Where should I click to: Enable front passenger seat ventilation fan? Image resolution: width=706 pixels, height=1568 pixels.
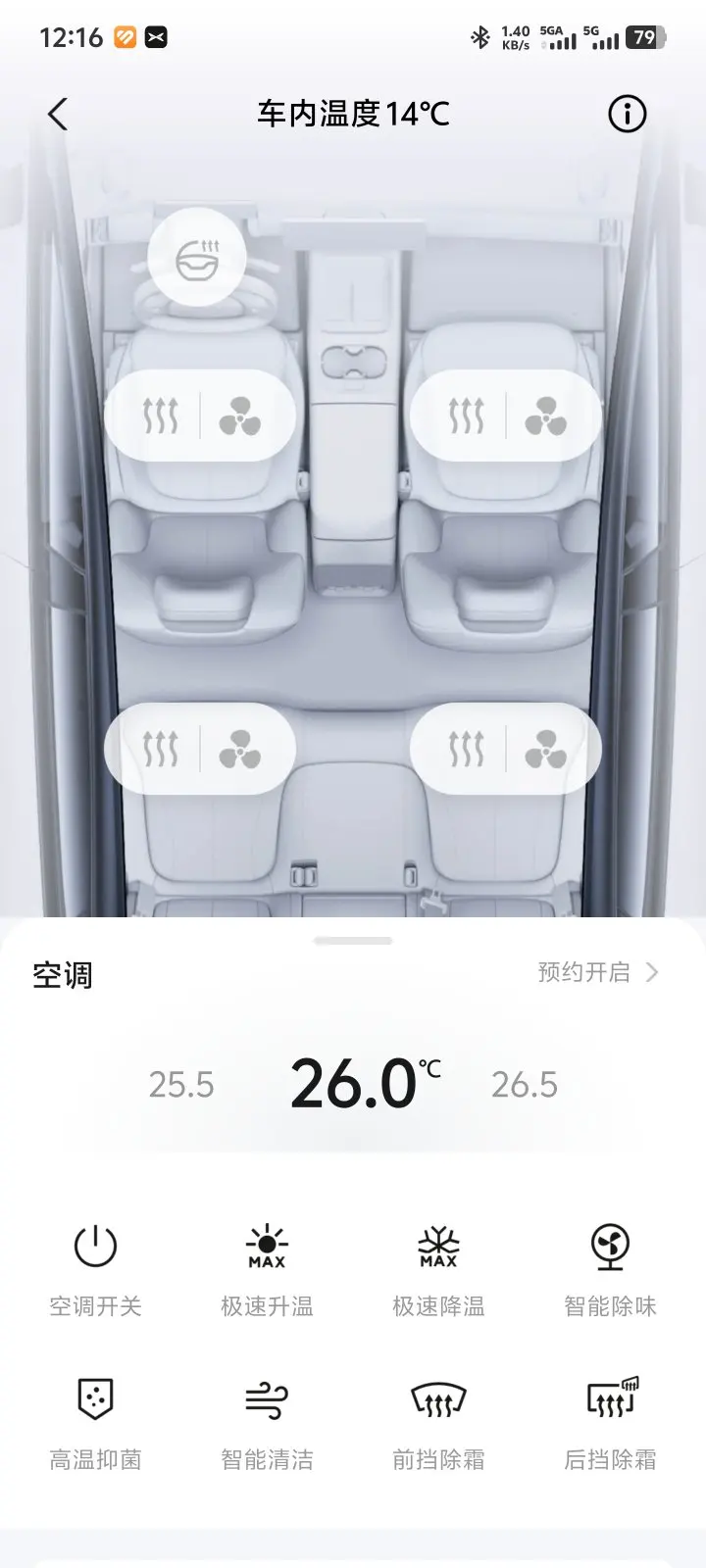point(546,416)
